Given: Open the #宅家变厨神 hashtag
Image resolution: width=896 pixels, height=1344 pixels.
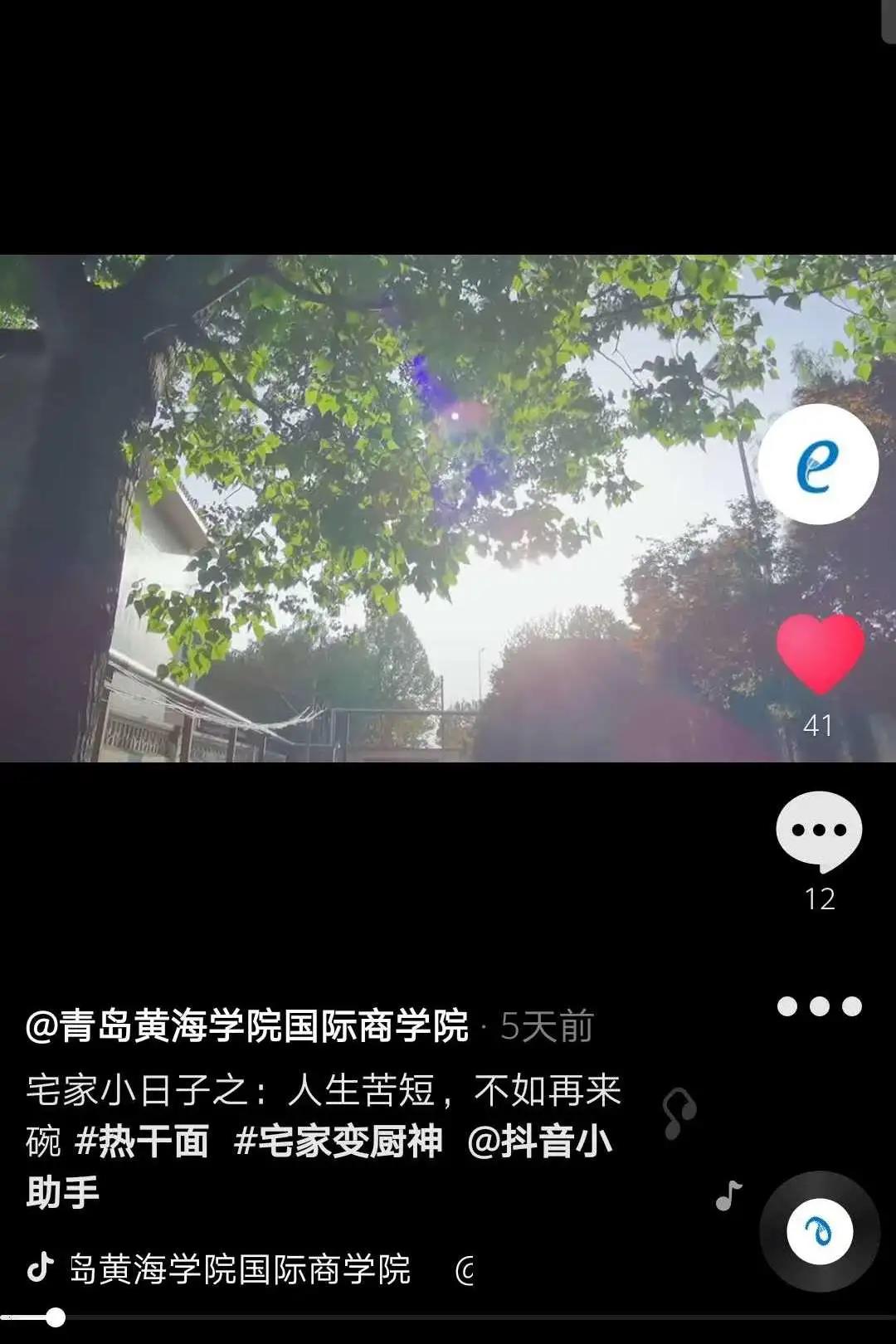Looking at the screenshot, I should click(x=338, y=1142).
